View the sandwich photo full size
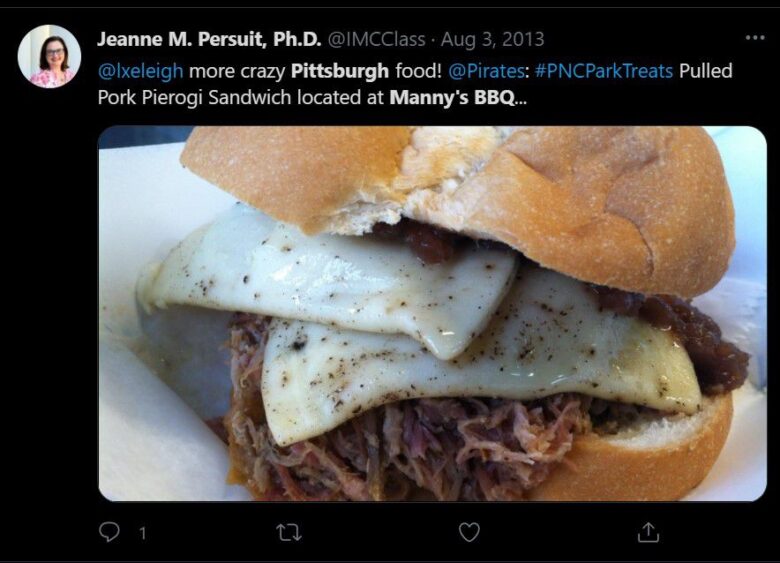Viewport: 780px width, 563px height. pos(432,313)
